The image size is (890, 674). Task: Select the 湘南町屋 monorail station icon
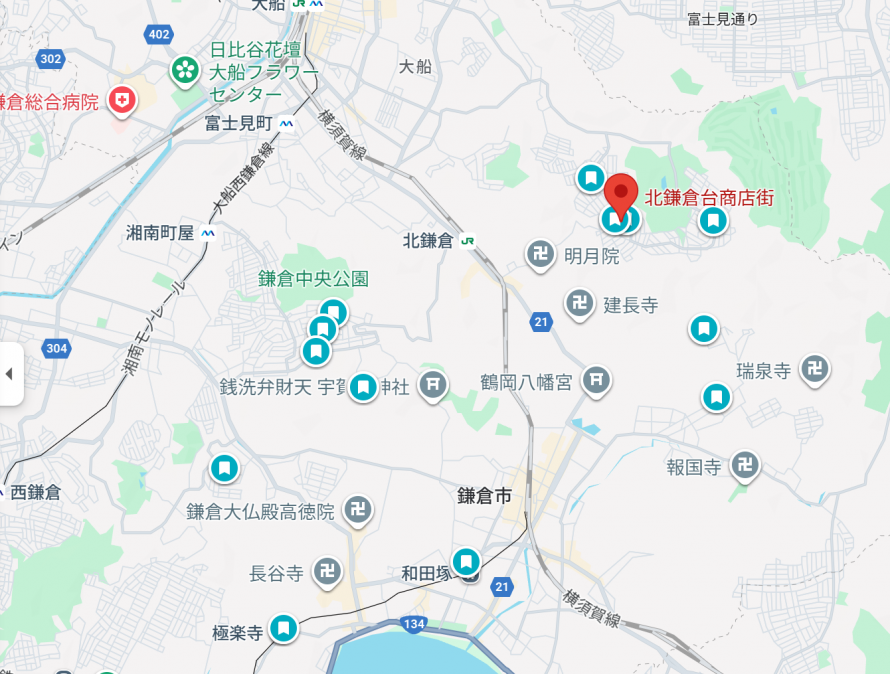pyautogui.click(x=208, y=232)
